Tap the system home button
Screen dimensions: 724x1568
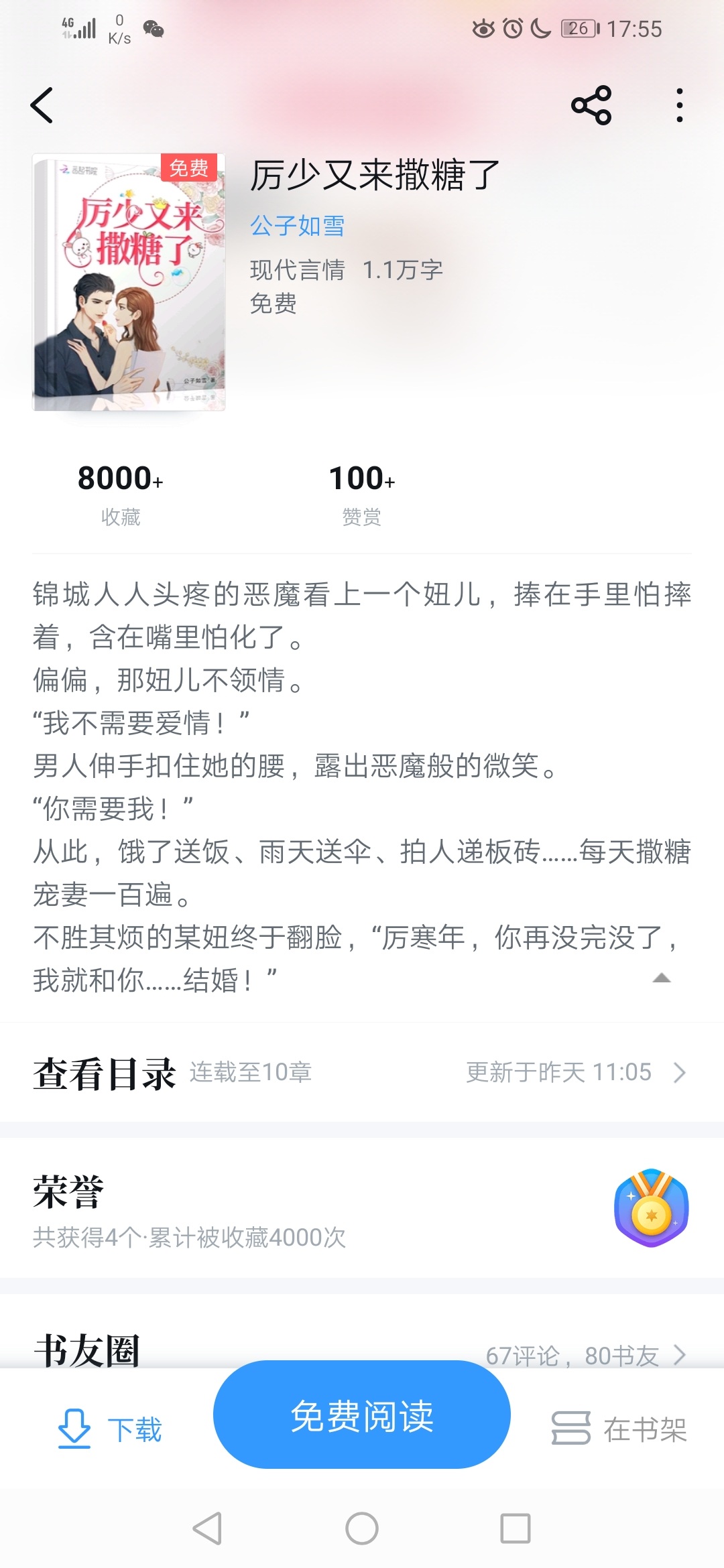pos(362,1528)
